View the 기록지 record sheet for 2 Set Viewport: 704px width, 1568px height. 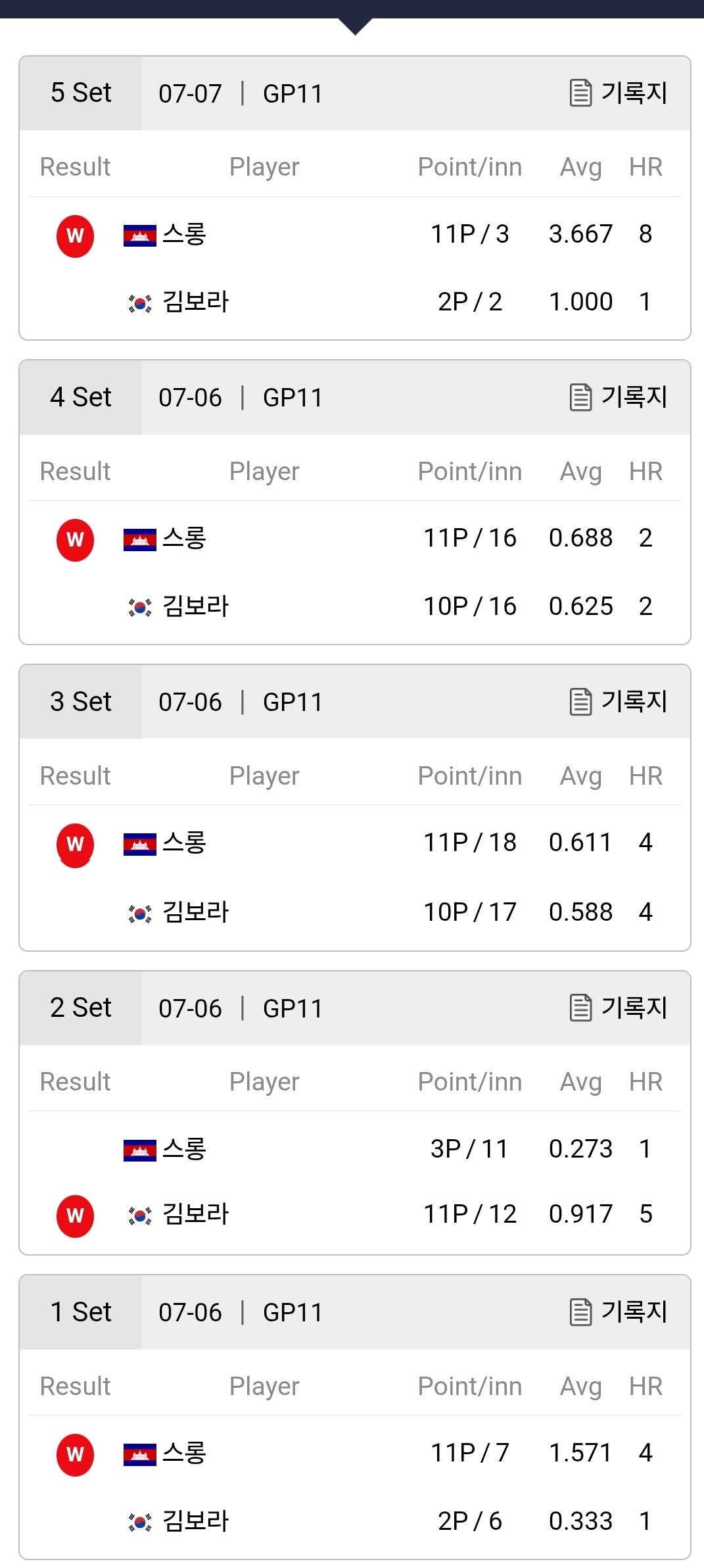coord(619,1007)
